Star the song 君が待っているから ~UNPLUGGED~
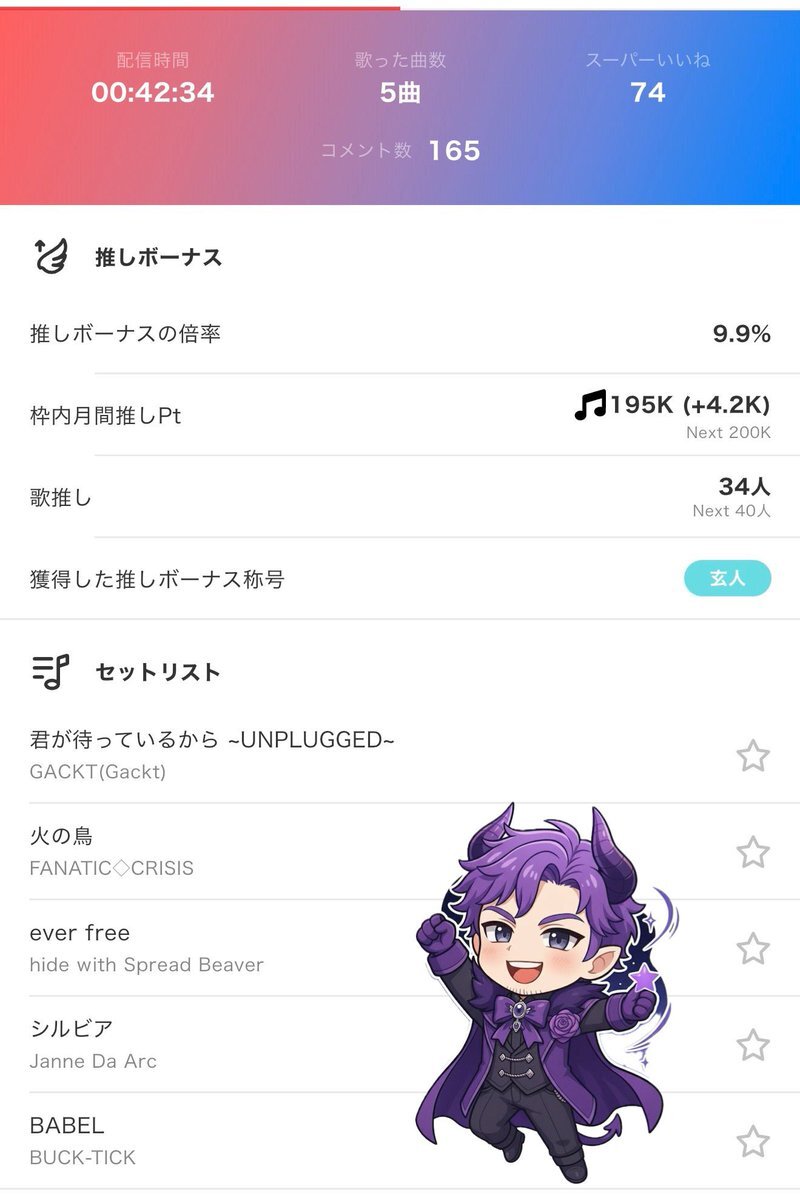Screen dimensions: 800x1200 (753, 756)
